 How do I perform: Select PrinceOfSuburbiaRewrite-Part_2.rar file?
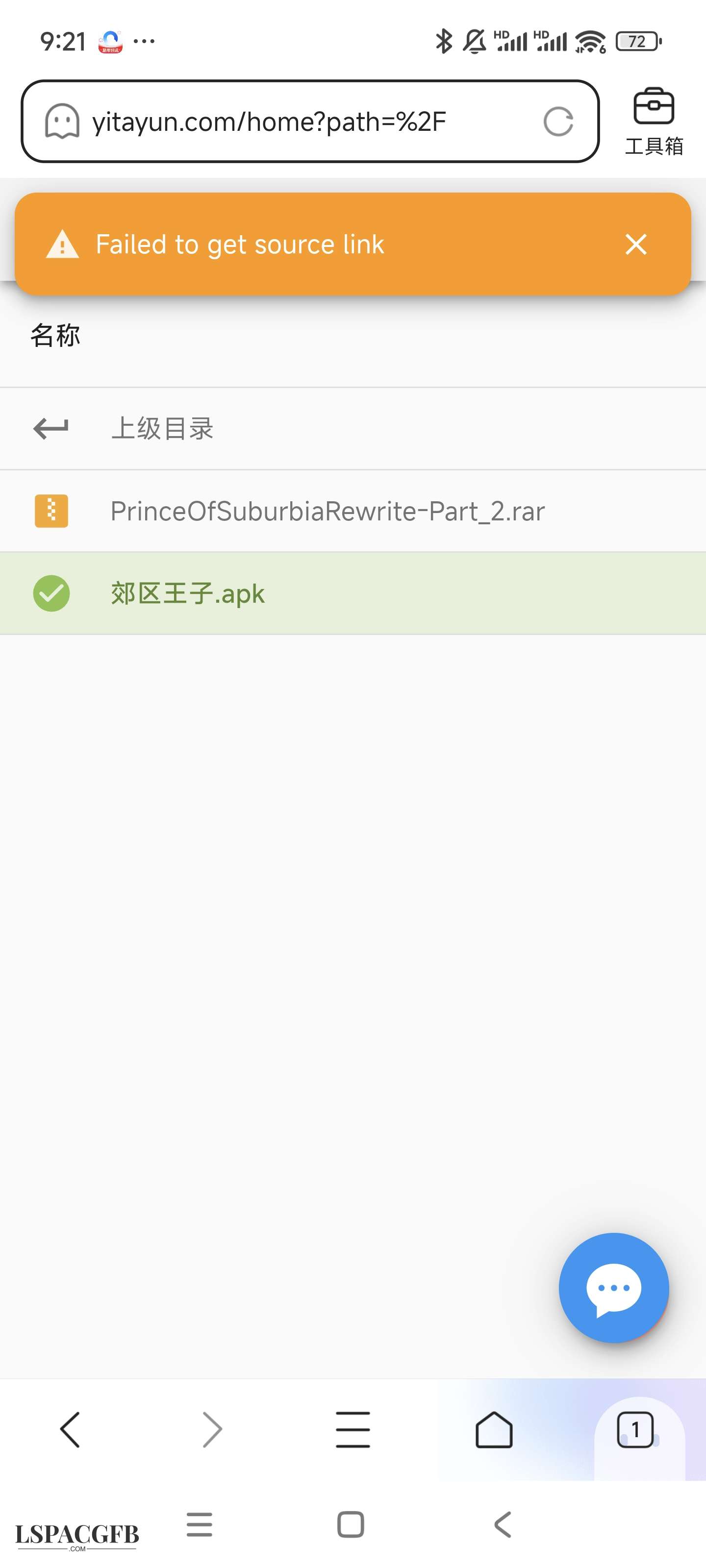[x=327, y=511]
